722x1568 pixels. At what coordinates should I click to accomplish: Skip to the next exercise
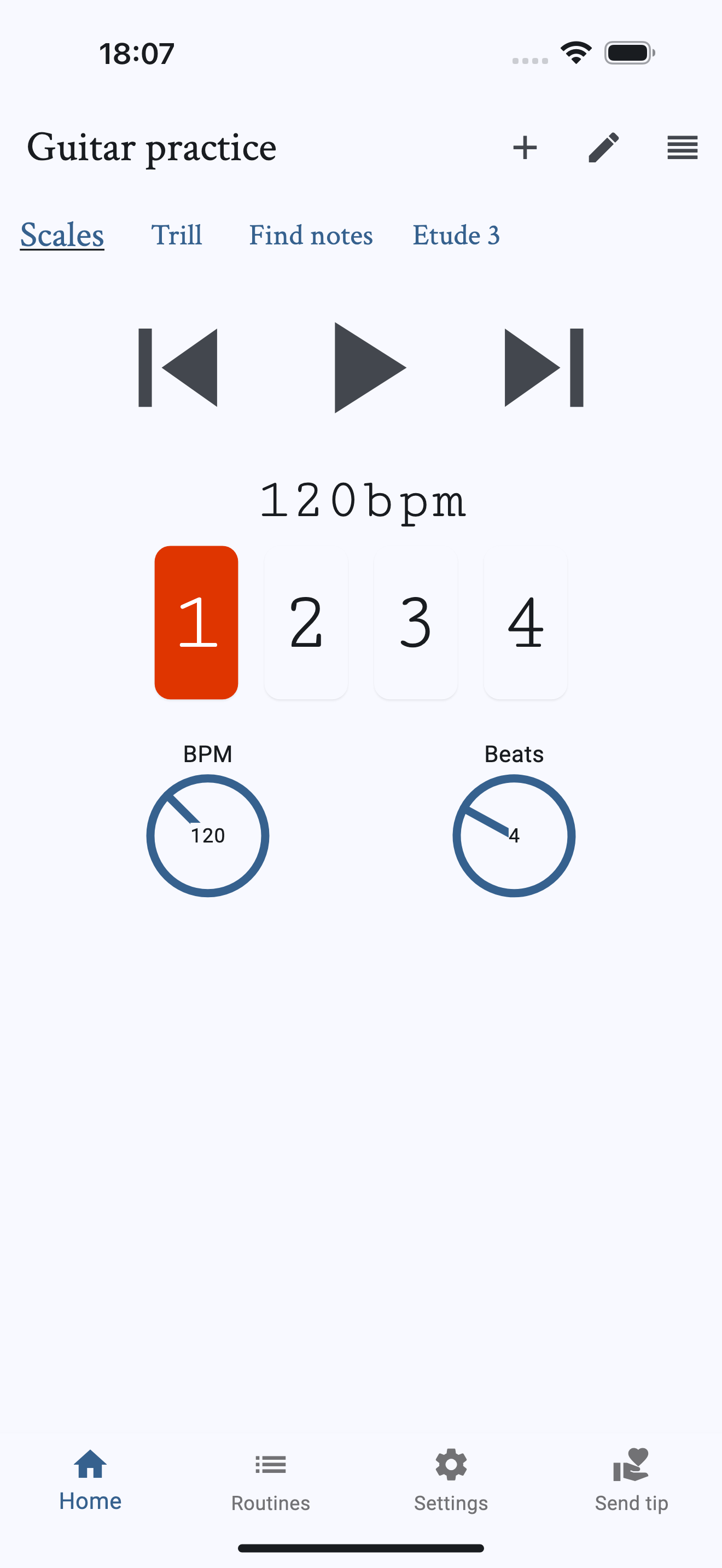(x=544, y=367)
